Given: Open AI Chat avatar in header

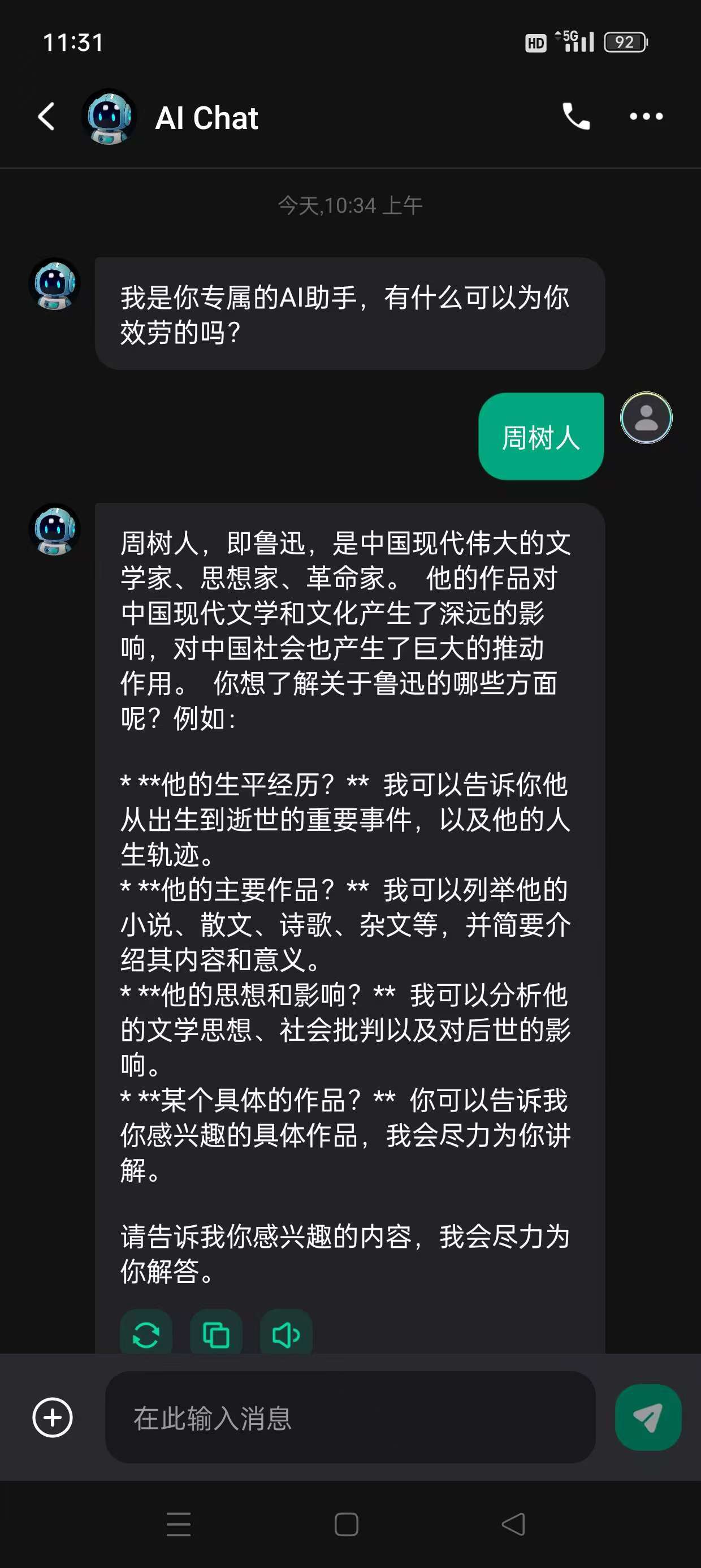Looking at the screenshot, I should [110, 117].
